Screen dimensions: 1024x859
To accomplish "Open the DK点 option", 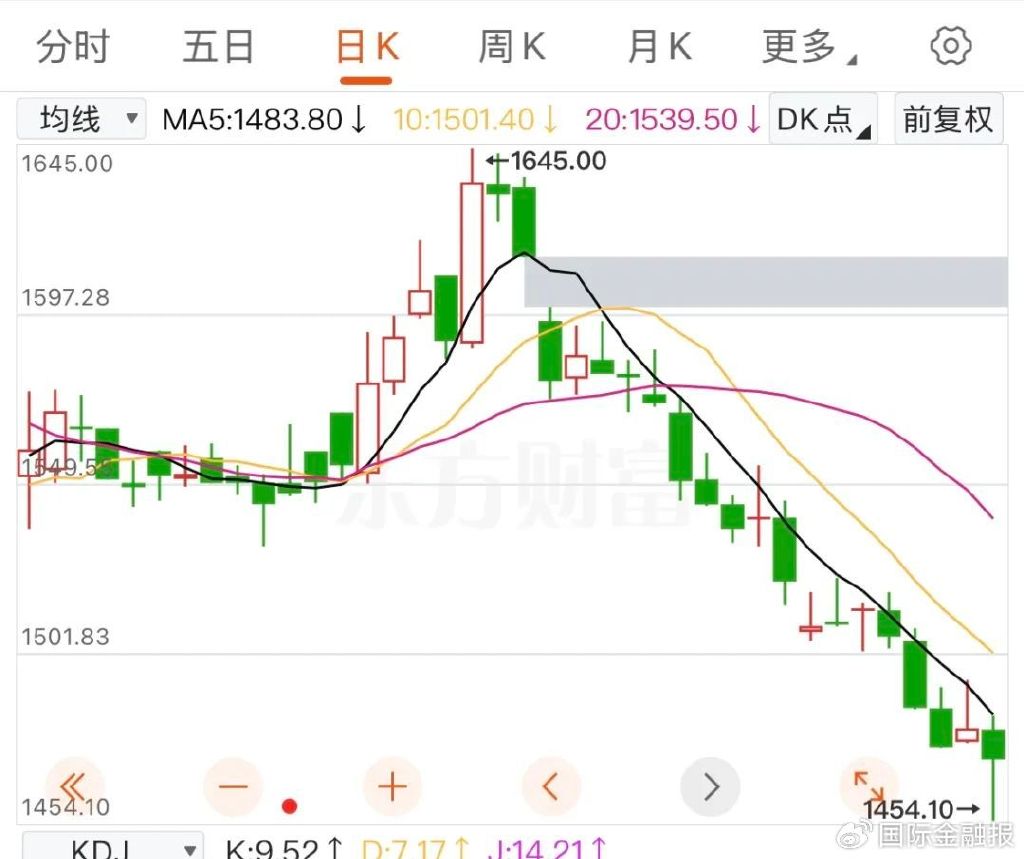I will [x=822, y=119].
